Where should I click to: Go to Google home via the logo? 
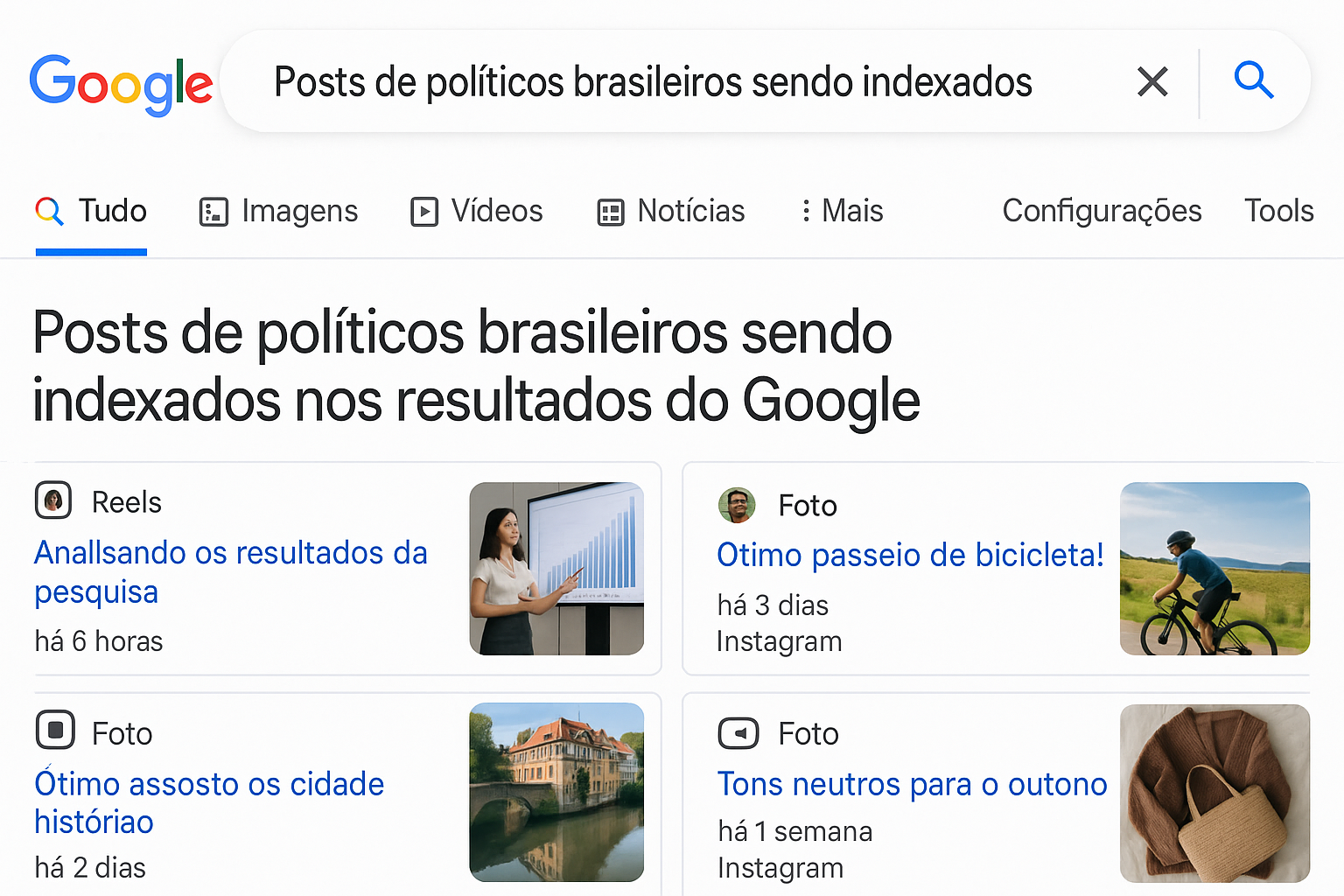(x=121, y=84)
